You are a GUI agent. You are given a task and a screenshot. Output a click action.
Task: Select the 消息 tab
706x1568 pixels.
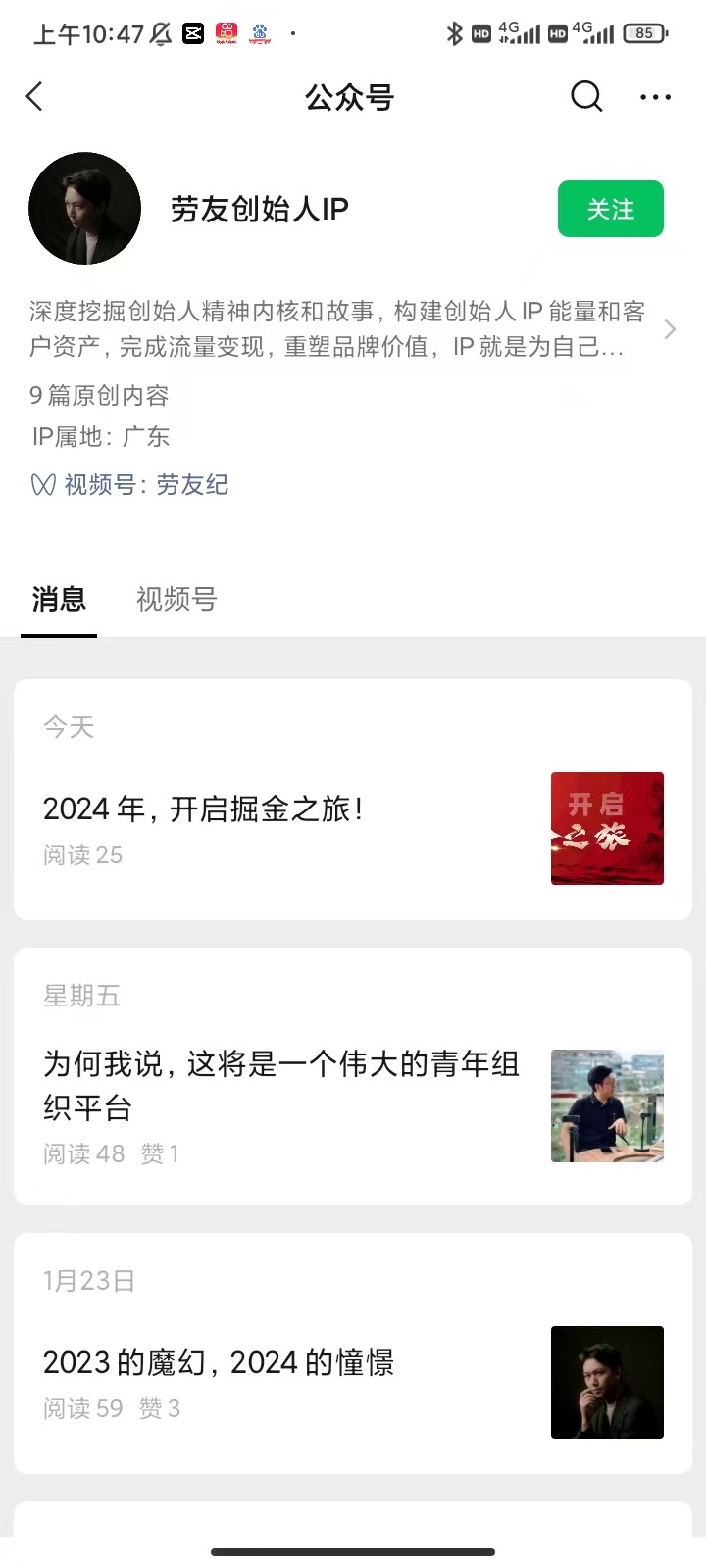59,599
